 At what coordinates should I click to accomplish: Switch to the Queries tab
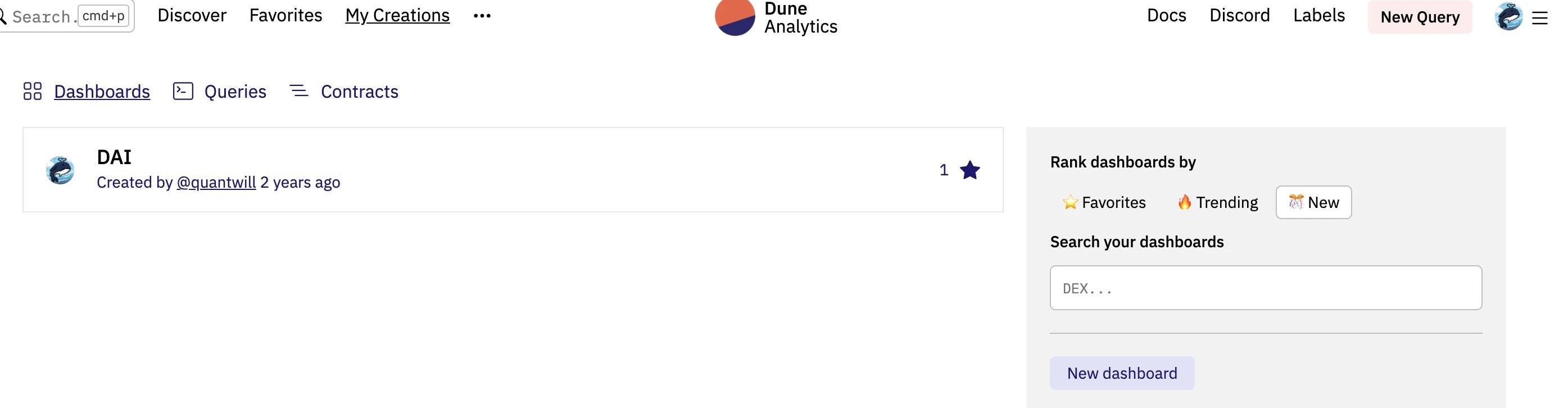[x=235, y=92]
